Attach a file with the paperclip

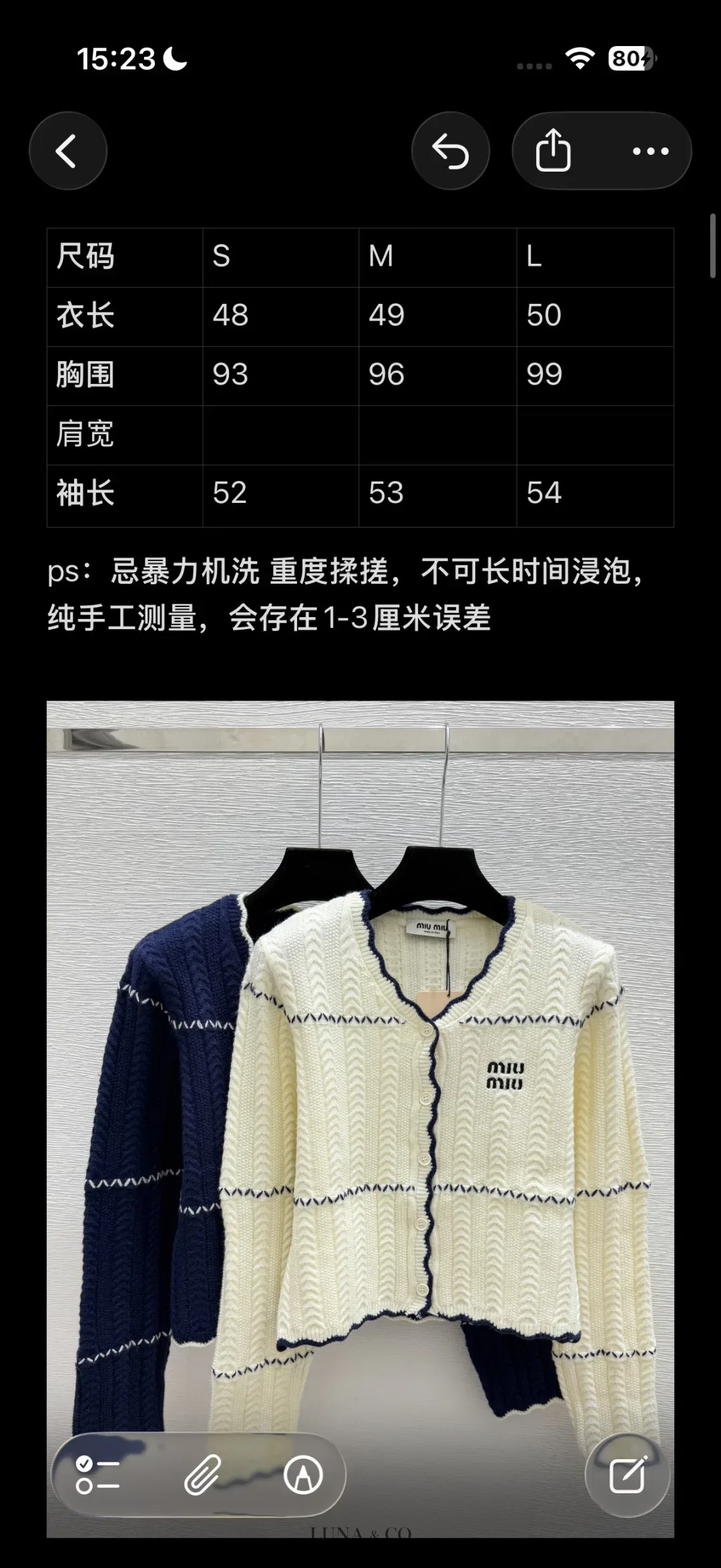202,1475
